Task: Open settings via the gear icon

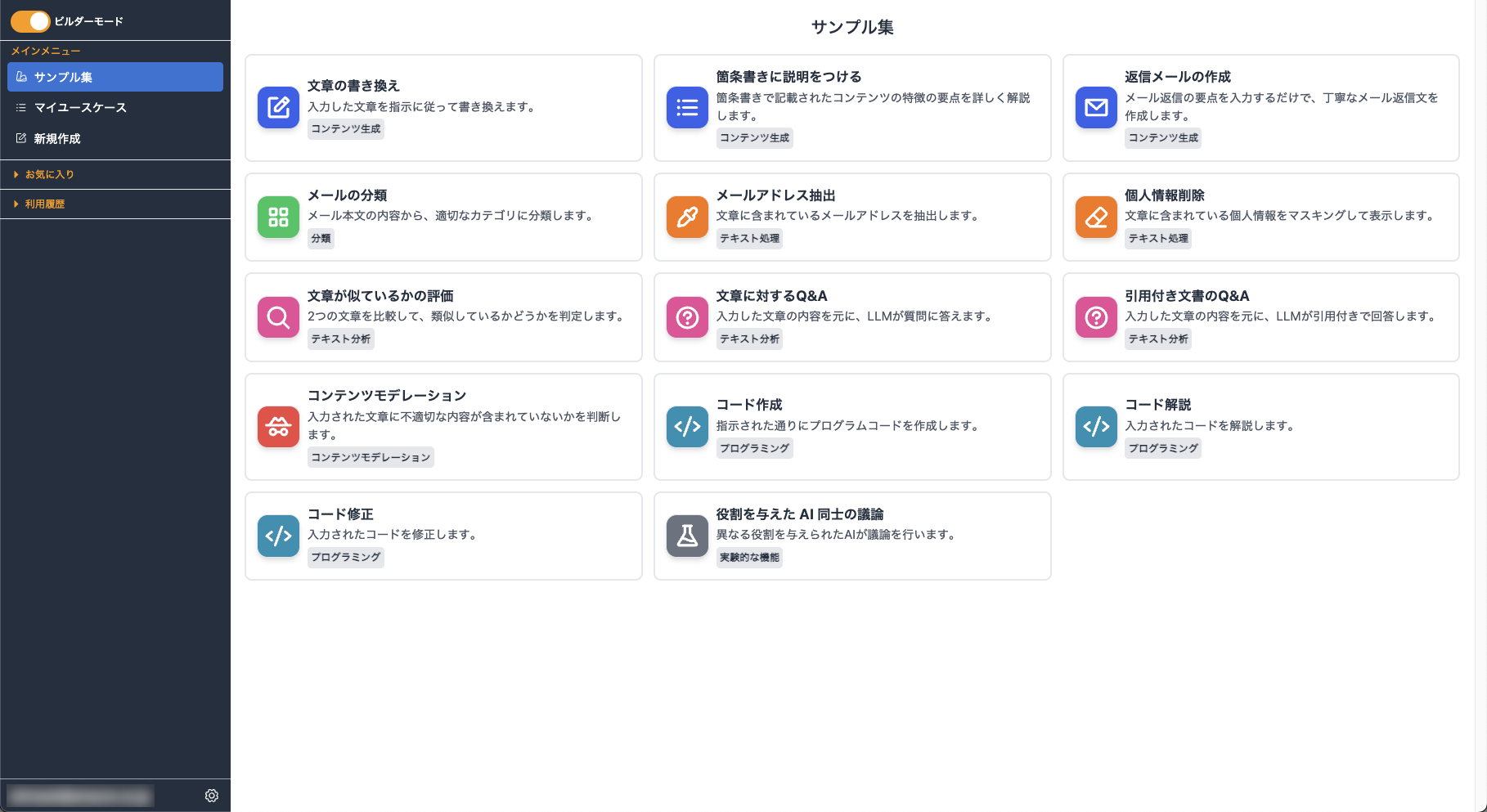Action: pyautogui.click(x=212, y=796)
